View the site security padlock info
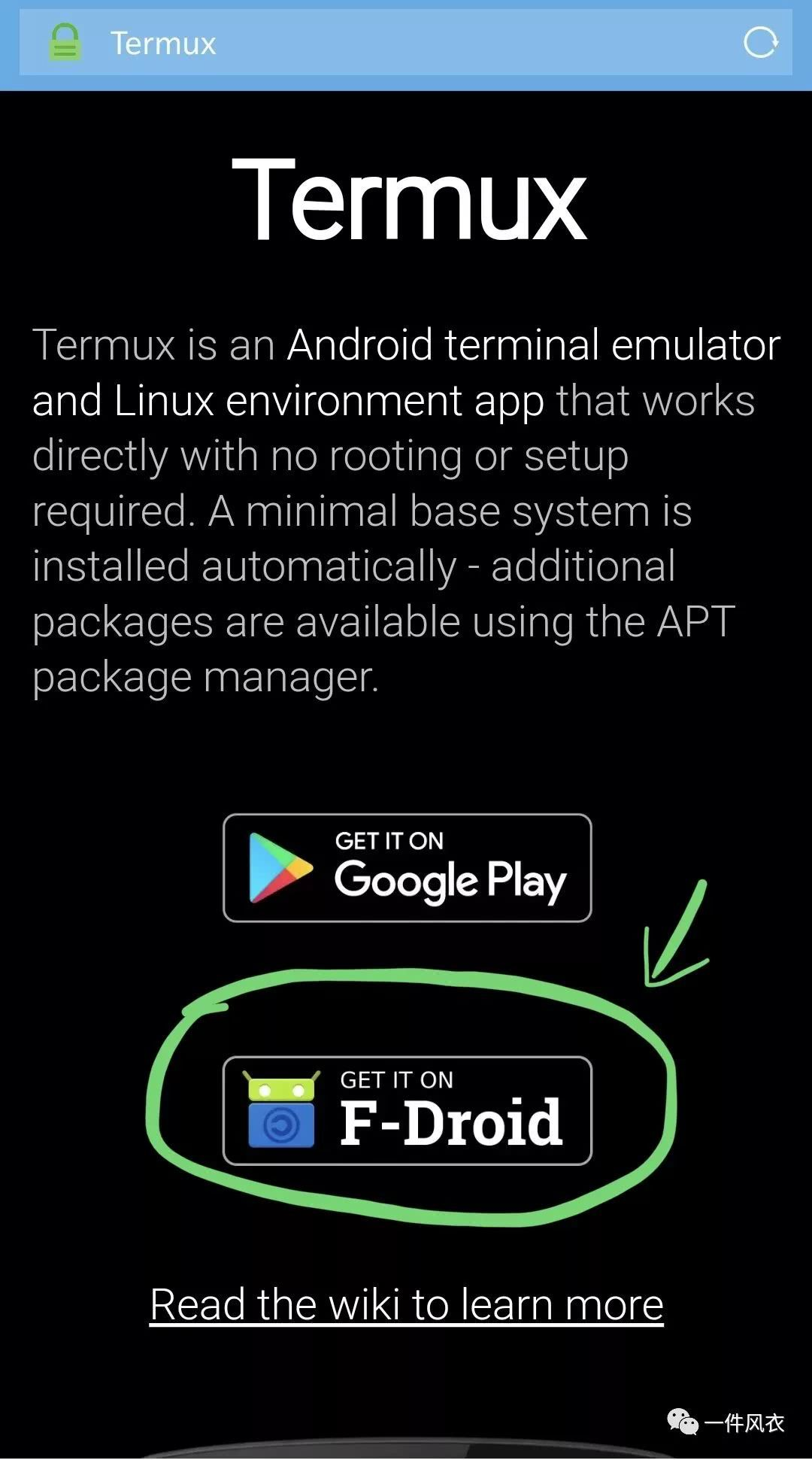This screenshot has width=812, height=1460. point(65,42)
